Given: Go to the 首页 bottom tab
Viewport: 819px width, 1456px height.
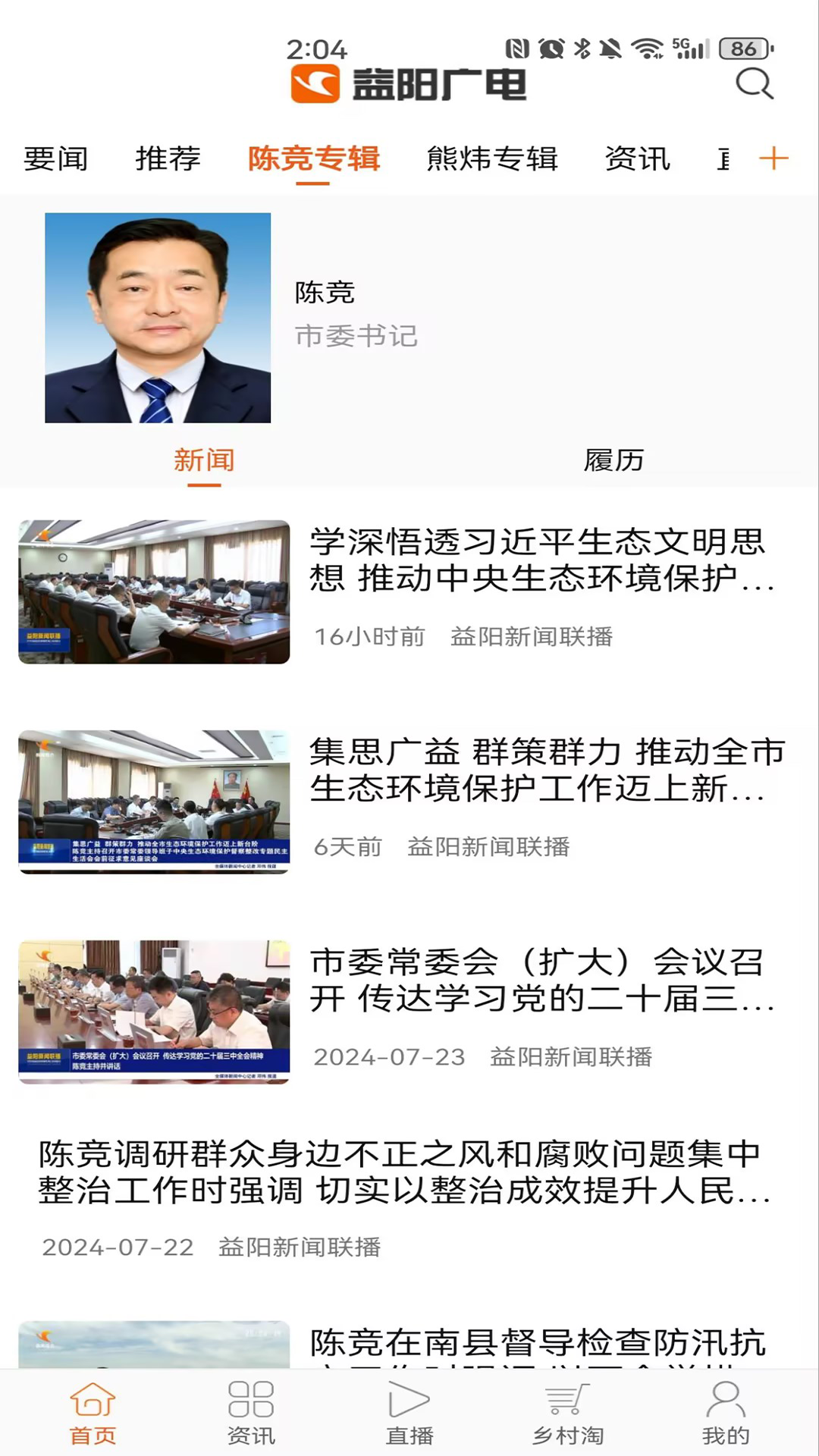Looking at the screenshot, I should (x=93, y=1414).
